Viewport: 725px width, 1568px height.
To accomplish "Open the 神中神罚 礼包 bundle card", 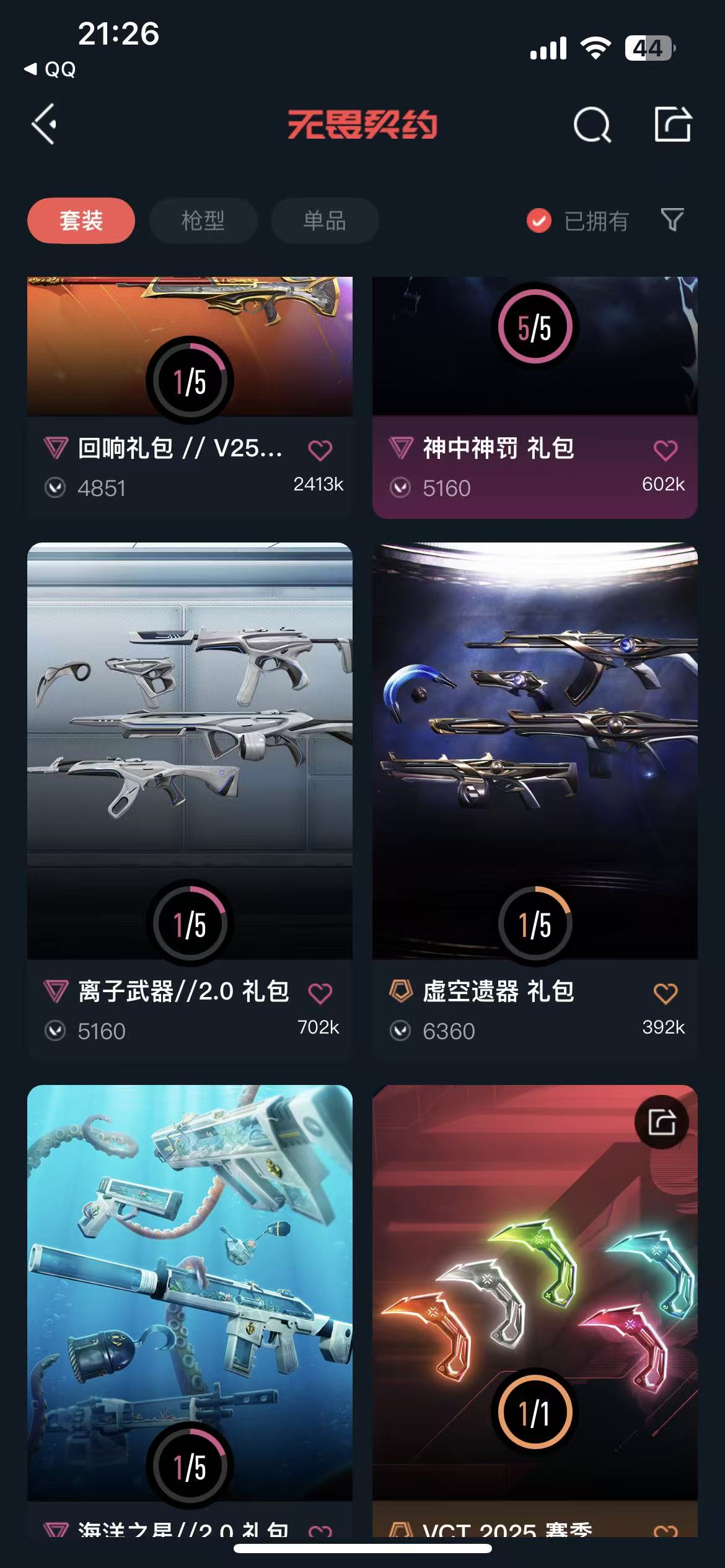I will point(534,372).
